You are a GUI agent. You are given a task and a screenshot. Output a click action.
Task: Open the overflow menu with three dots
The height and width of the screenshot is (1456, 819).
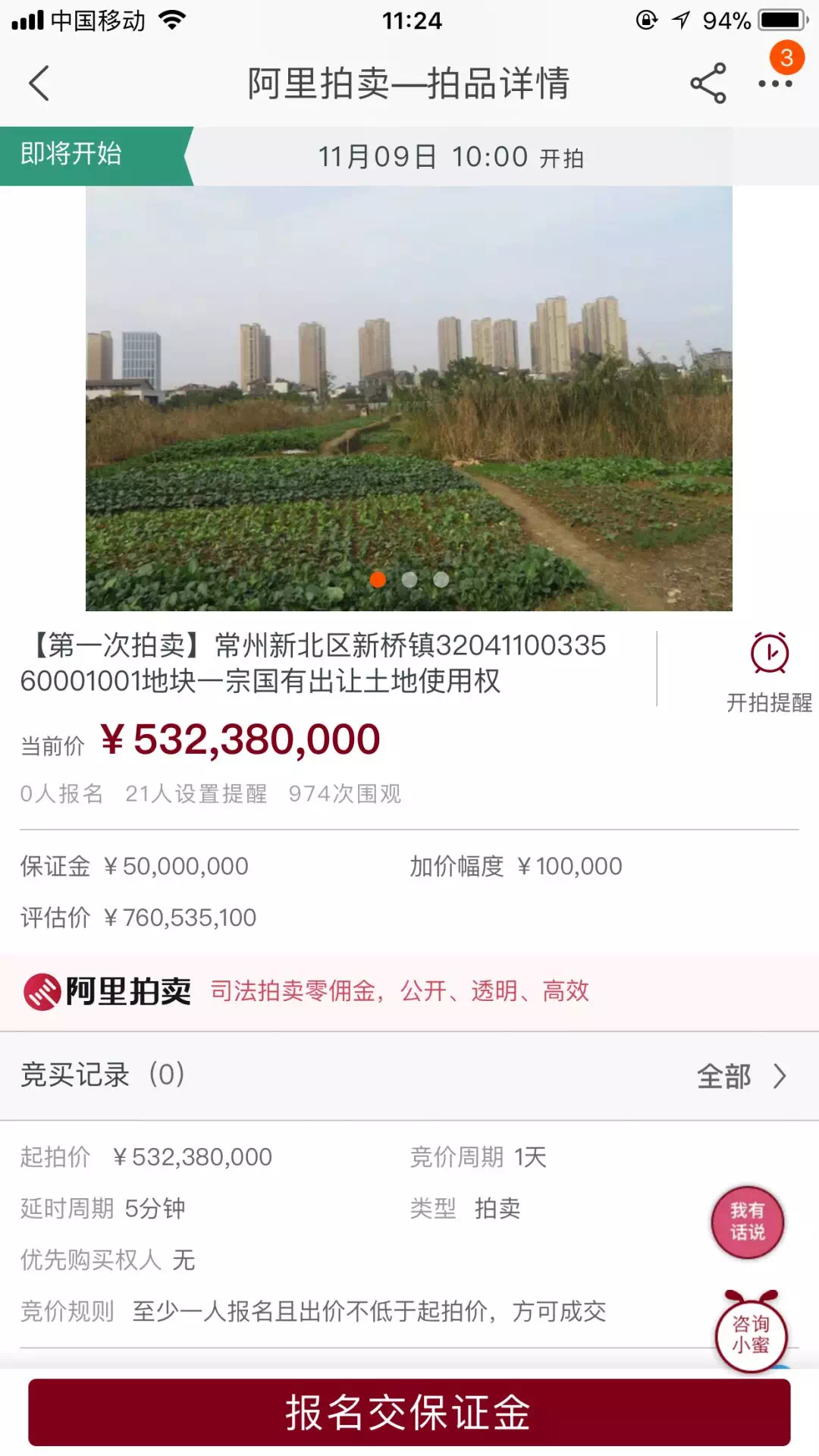click(x=775, y=83)
